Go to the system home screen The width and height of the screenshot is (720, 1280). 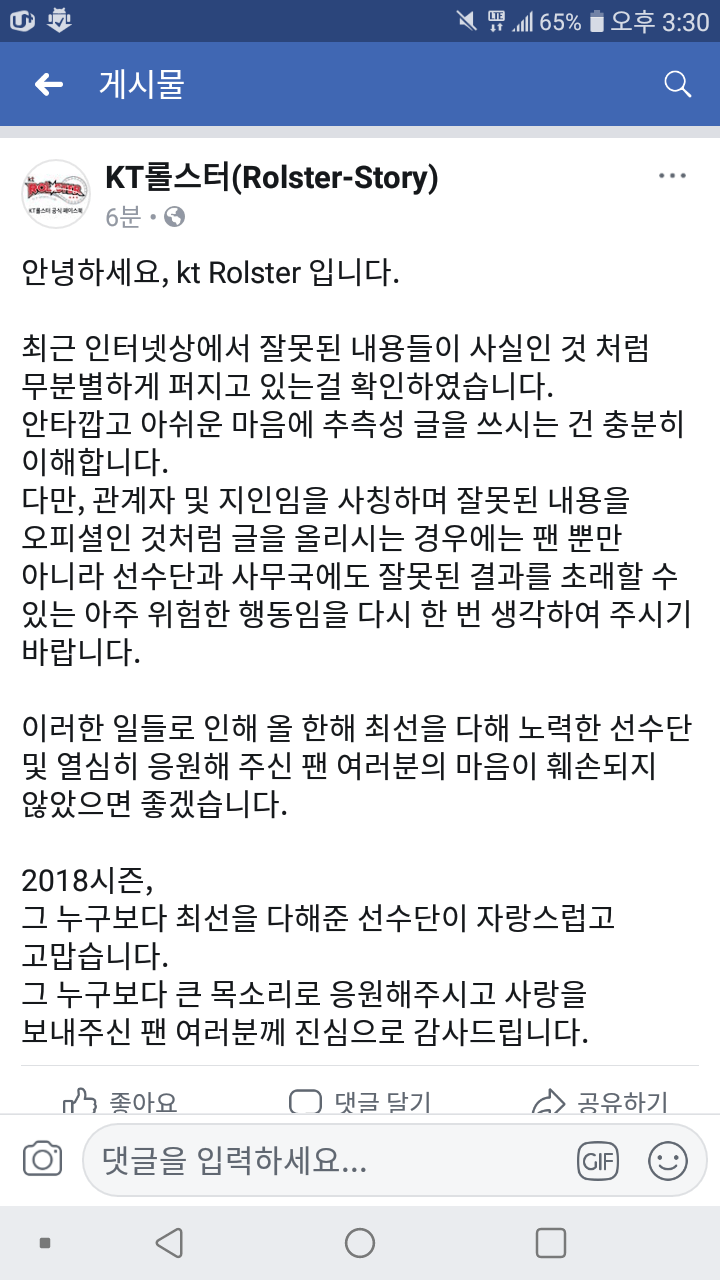360,1243
